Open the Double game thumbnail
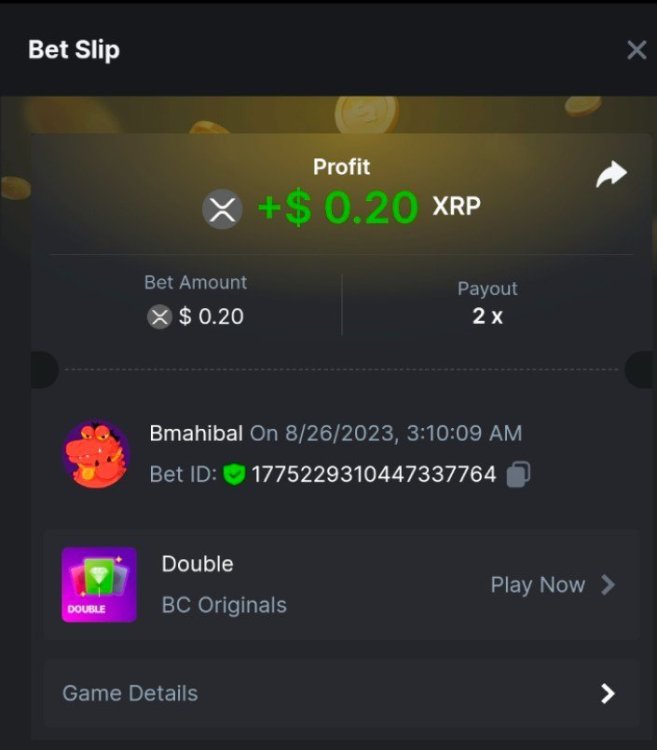Image resolution: width=657 pixels, height=750 pixels. coord(99,585)
